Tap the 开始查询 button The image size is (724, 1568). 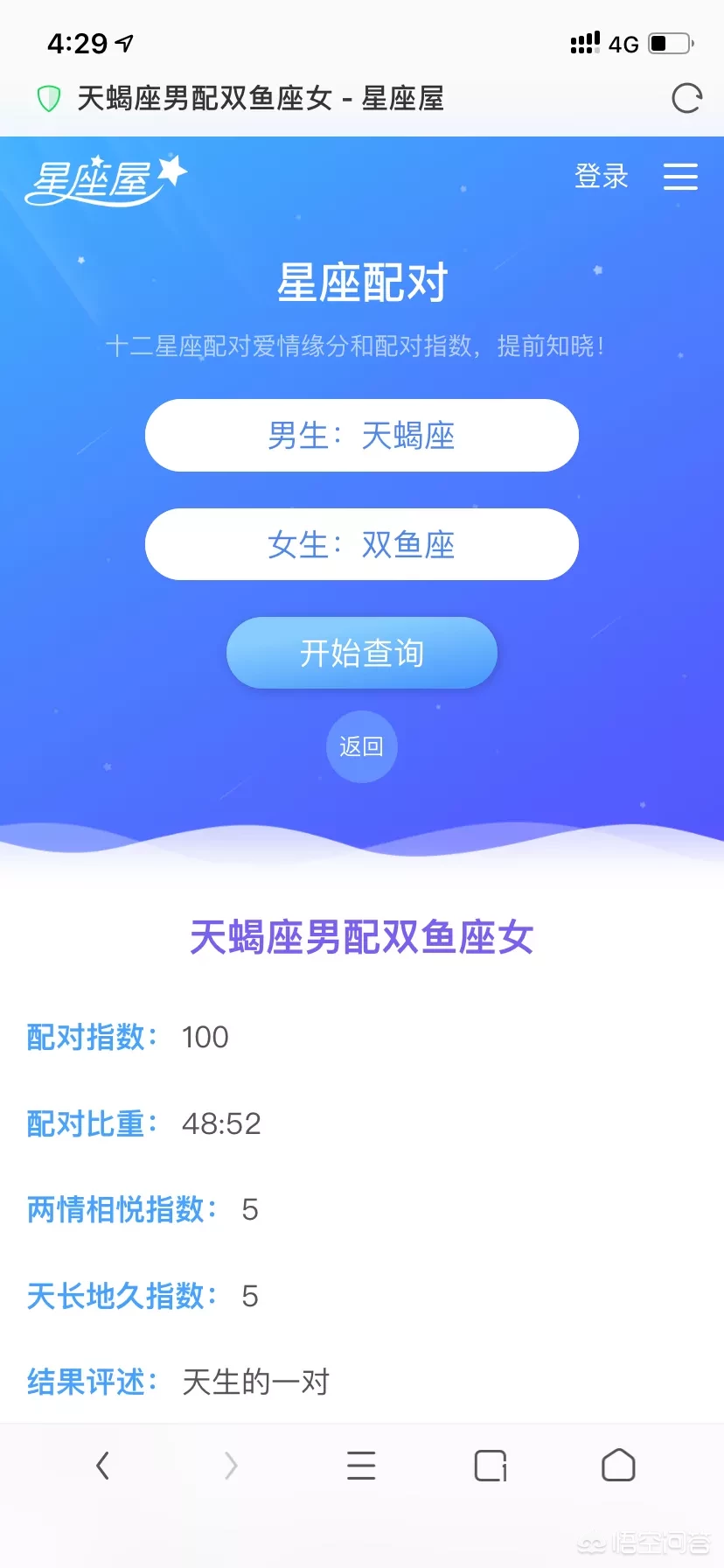tap(362, 653)
